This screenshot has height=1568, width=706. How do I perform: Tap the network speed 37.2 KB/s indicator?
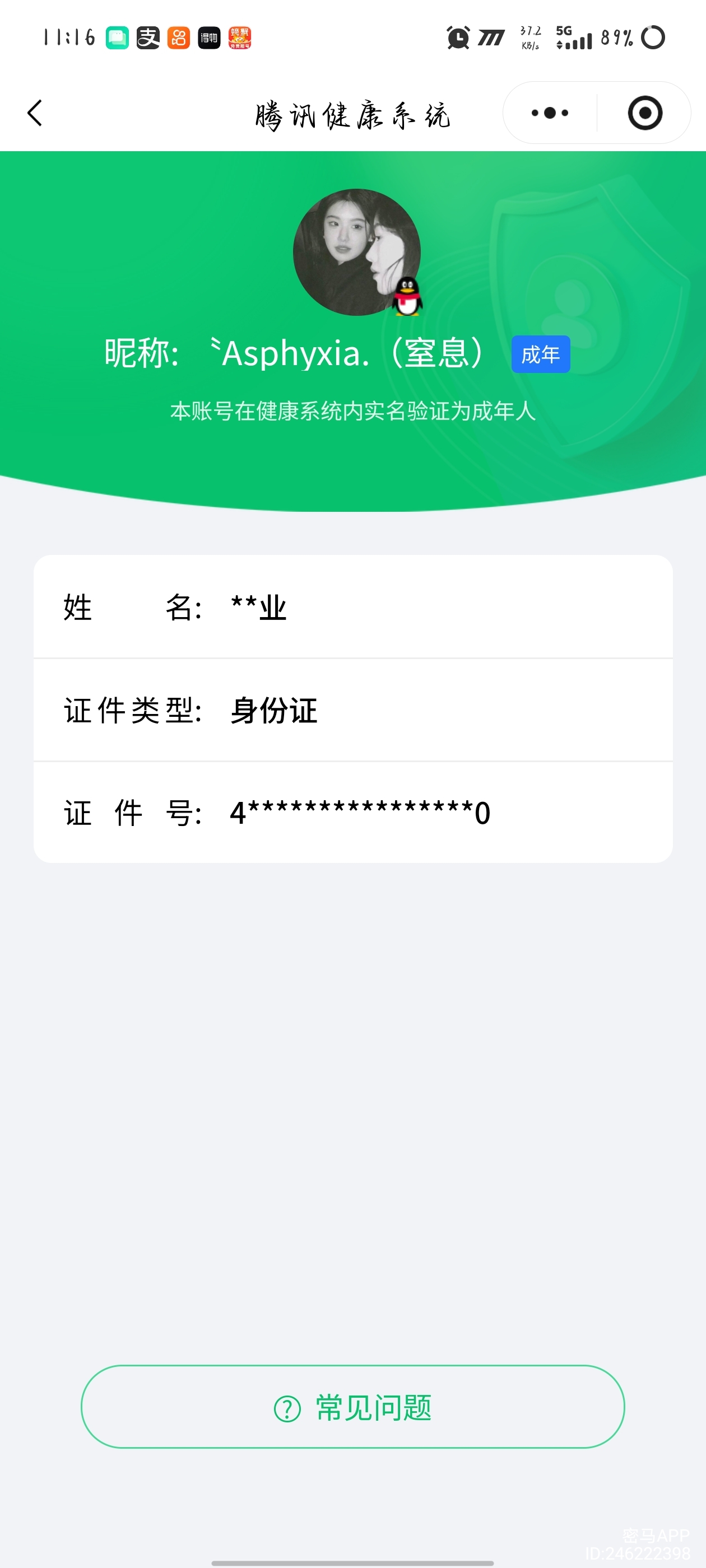pos(529,36)
